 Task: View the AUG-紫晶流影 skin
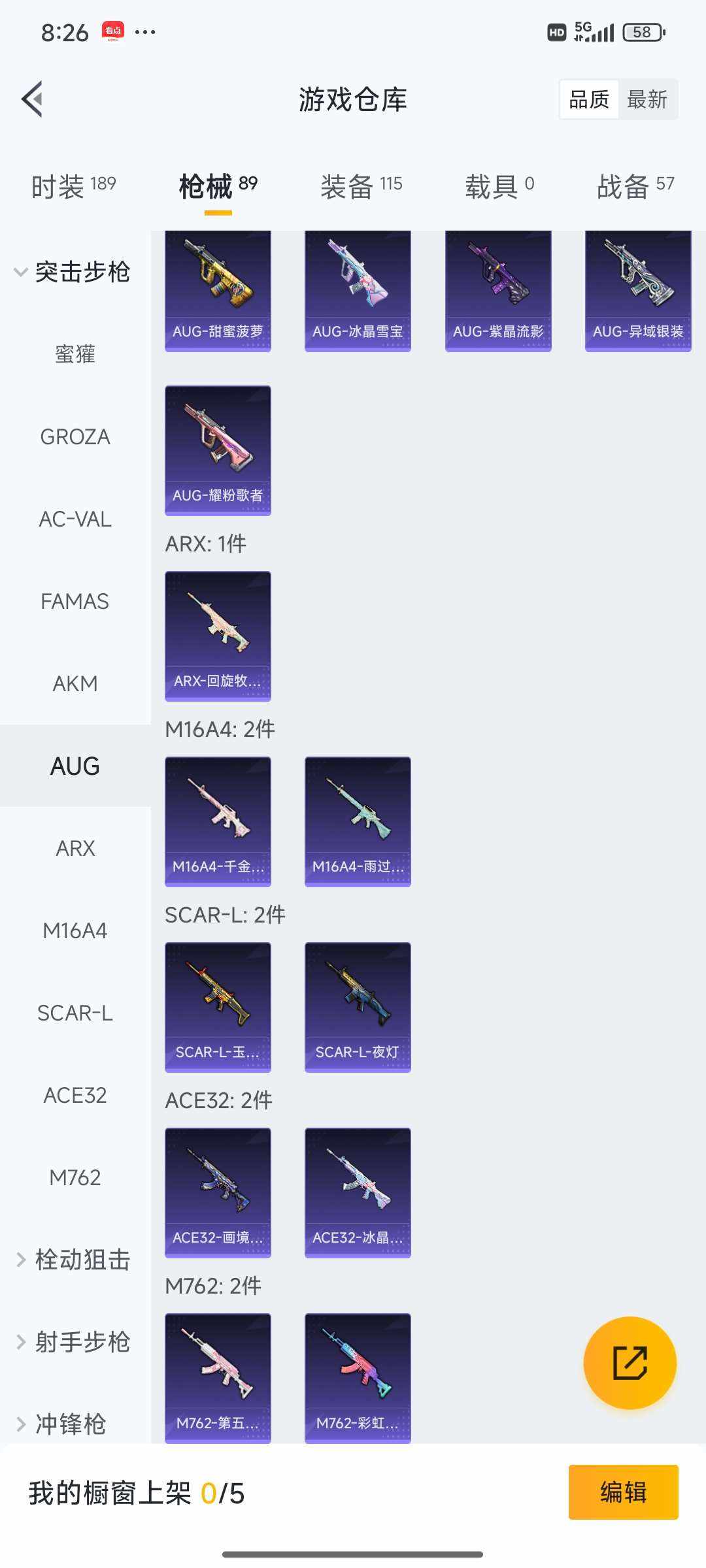[498, 291]
